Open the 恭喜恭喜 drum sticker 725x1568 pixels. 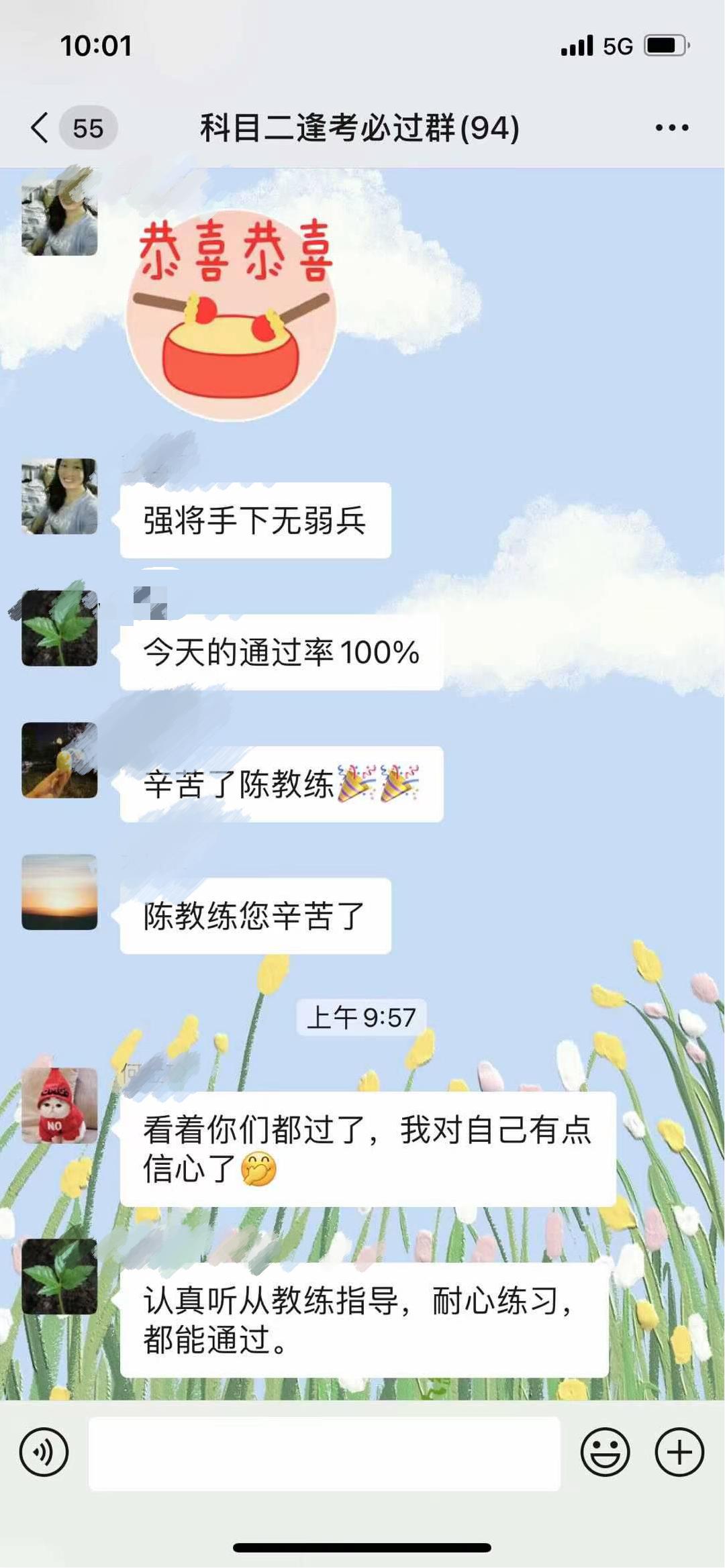tap(232, 315)
